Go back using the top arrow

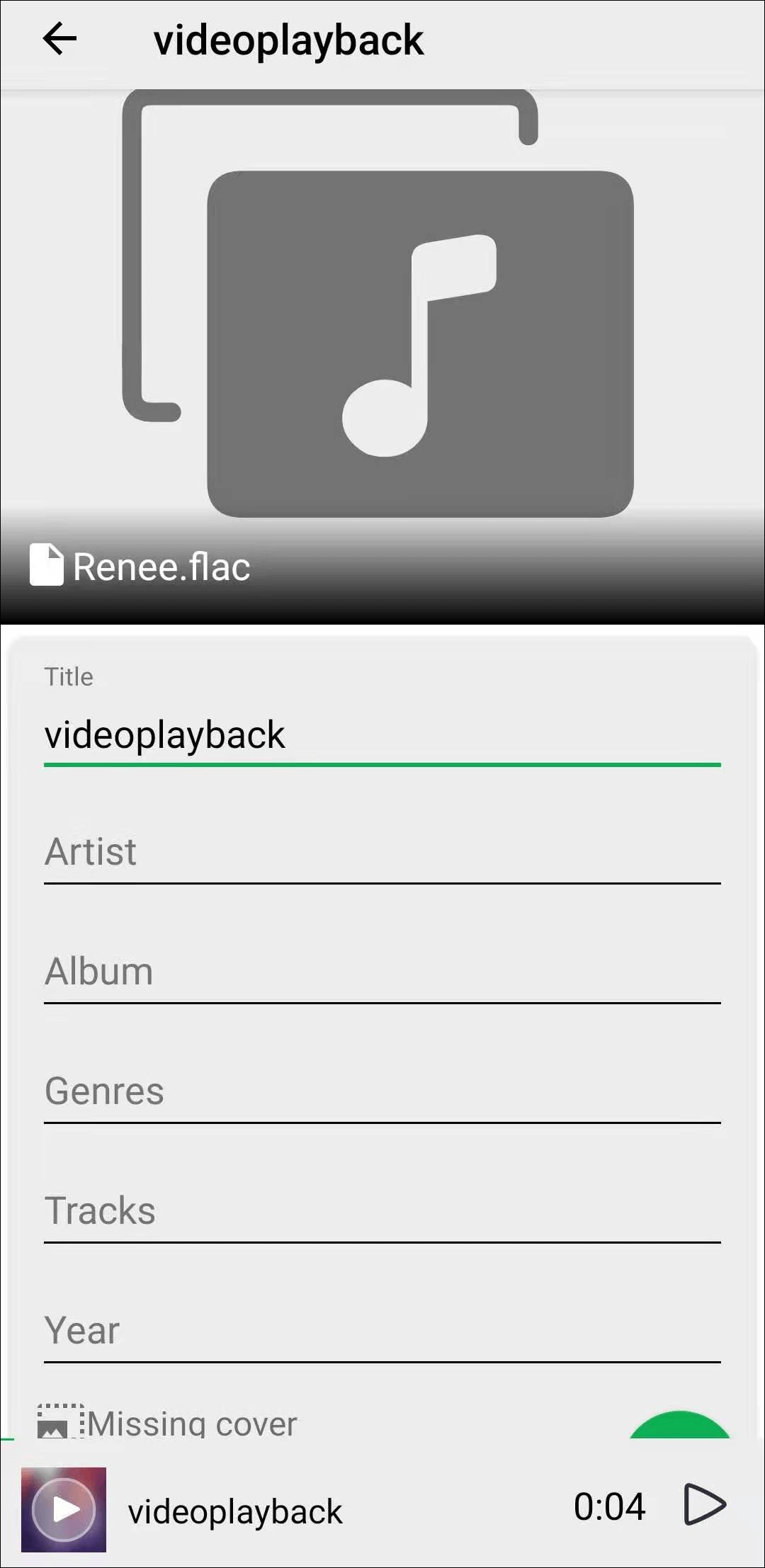[x=59, y=39]
